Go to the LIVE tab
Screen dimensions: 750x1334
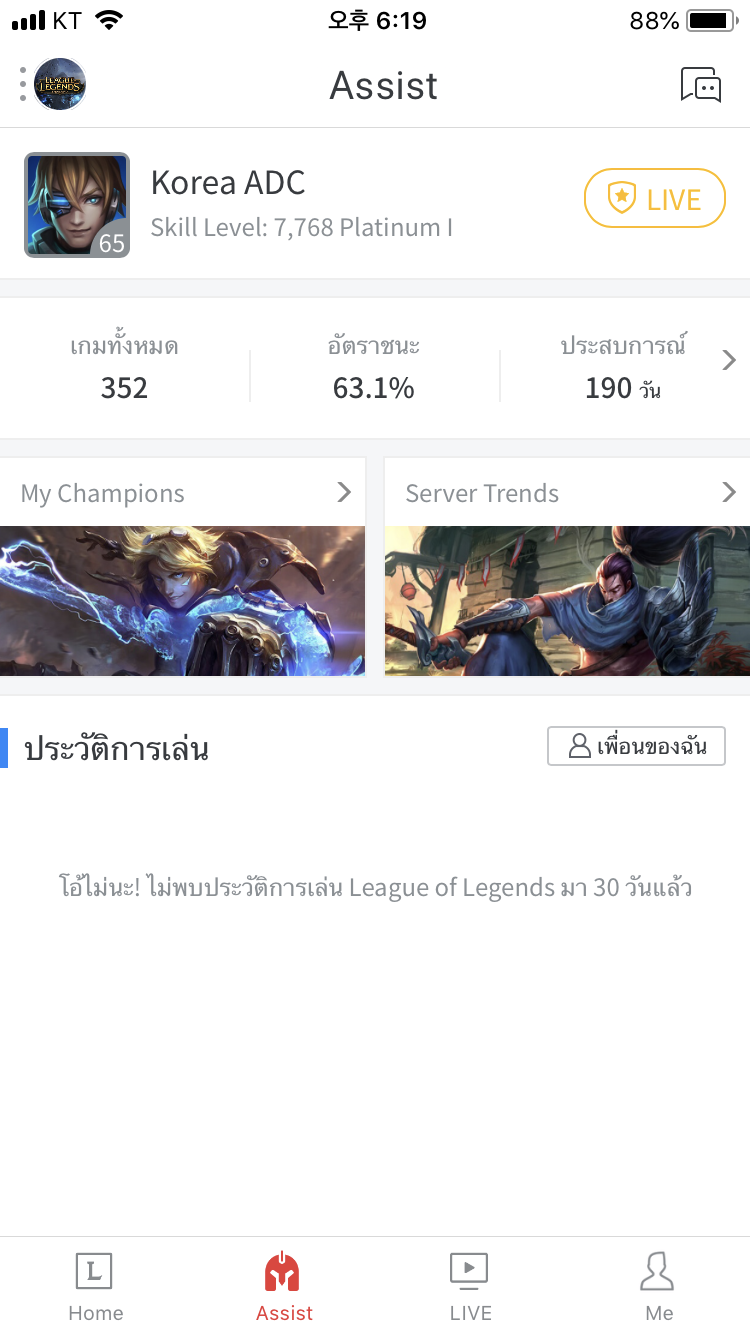(x=469, y=1286)
